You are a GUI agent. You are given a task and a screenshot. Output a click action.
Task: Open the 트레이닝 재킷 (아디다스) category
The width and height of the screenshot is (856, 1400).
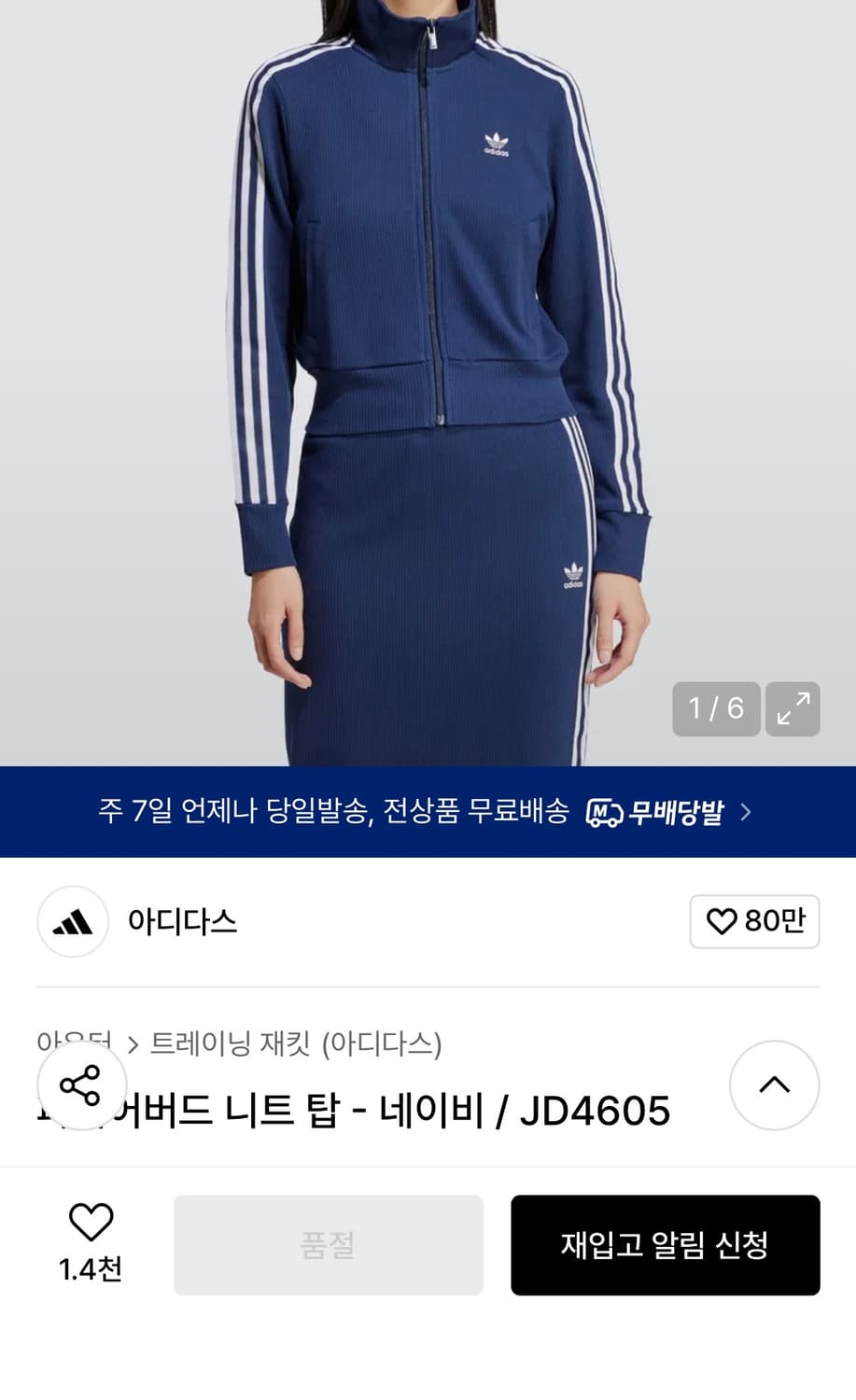299,1044
